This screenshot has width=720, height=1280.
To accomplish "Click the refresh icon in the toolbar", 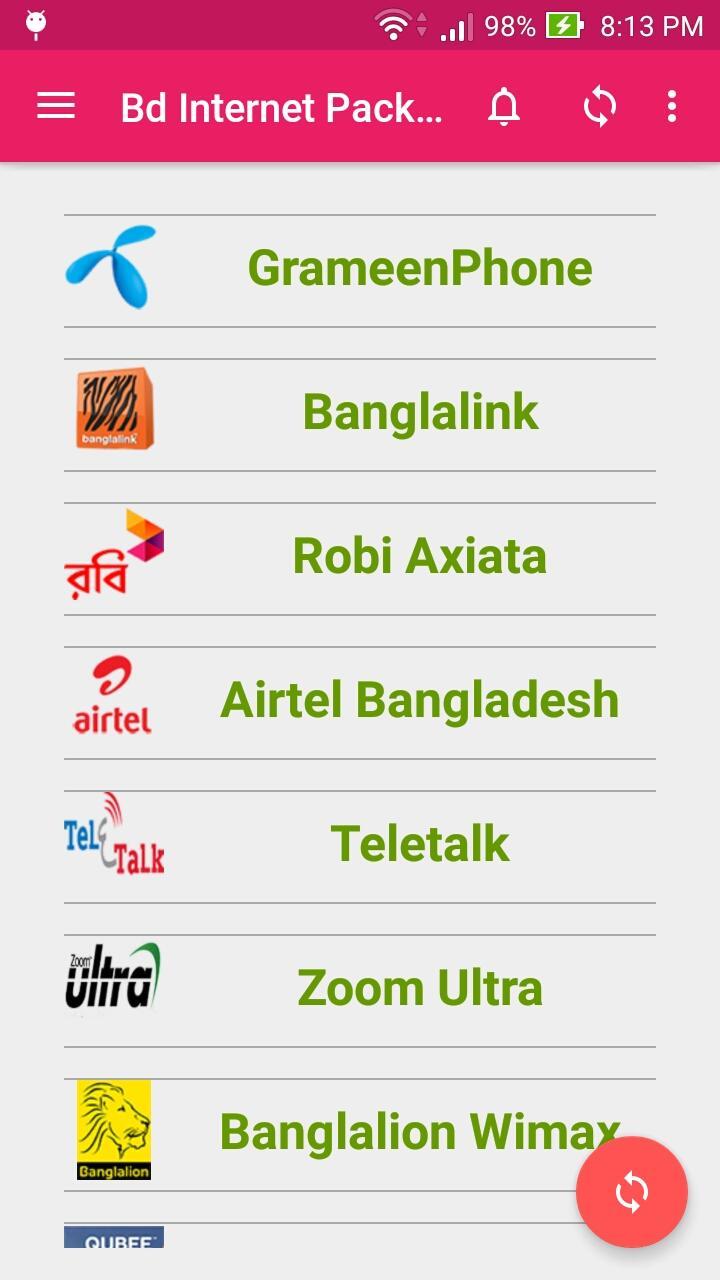I will tap(598, 106).
